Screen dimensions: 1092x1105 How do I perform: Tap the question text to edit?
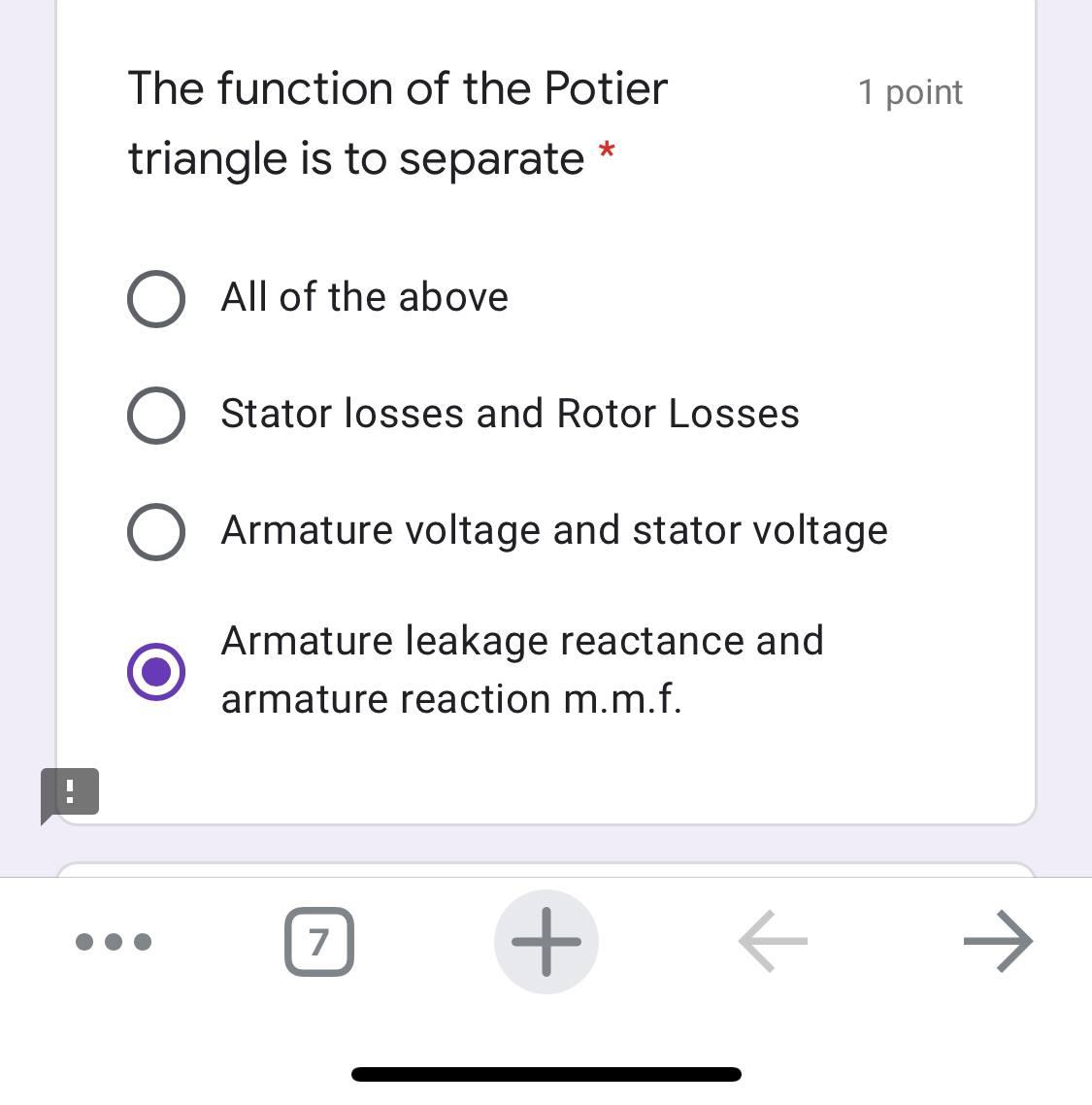[x=398, y=121]
